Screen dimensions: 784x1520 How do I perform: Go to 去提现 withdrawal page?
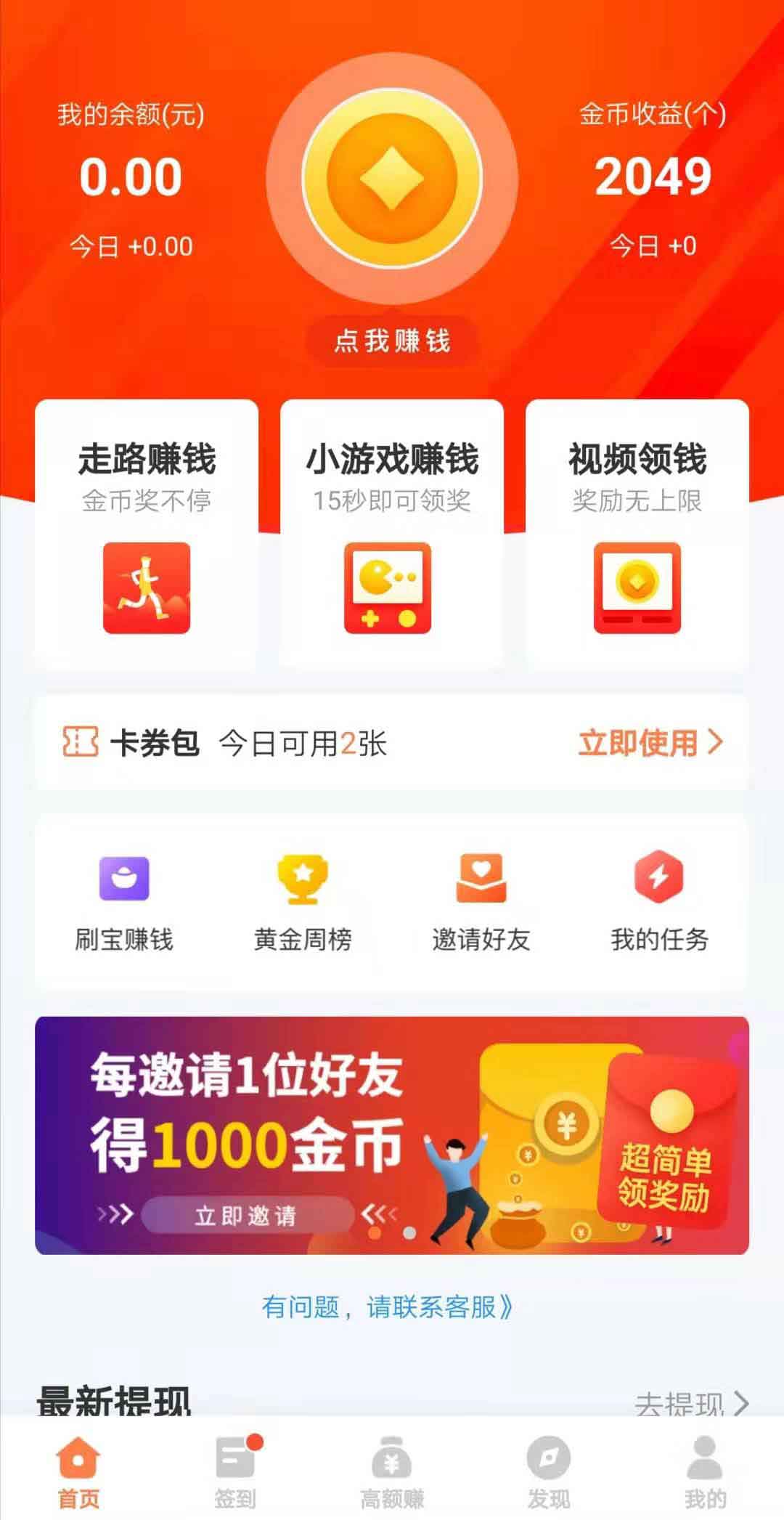[x=692, y=1402]
